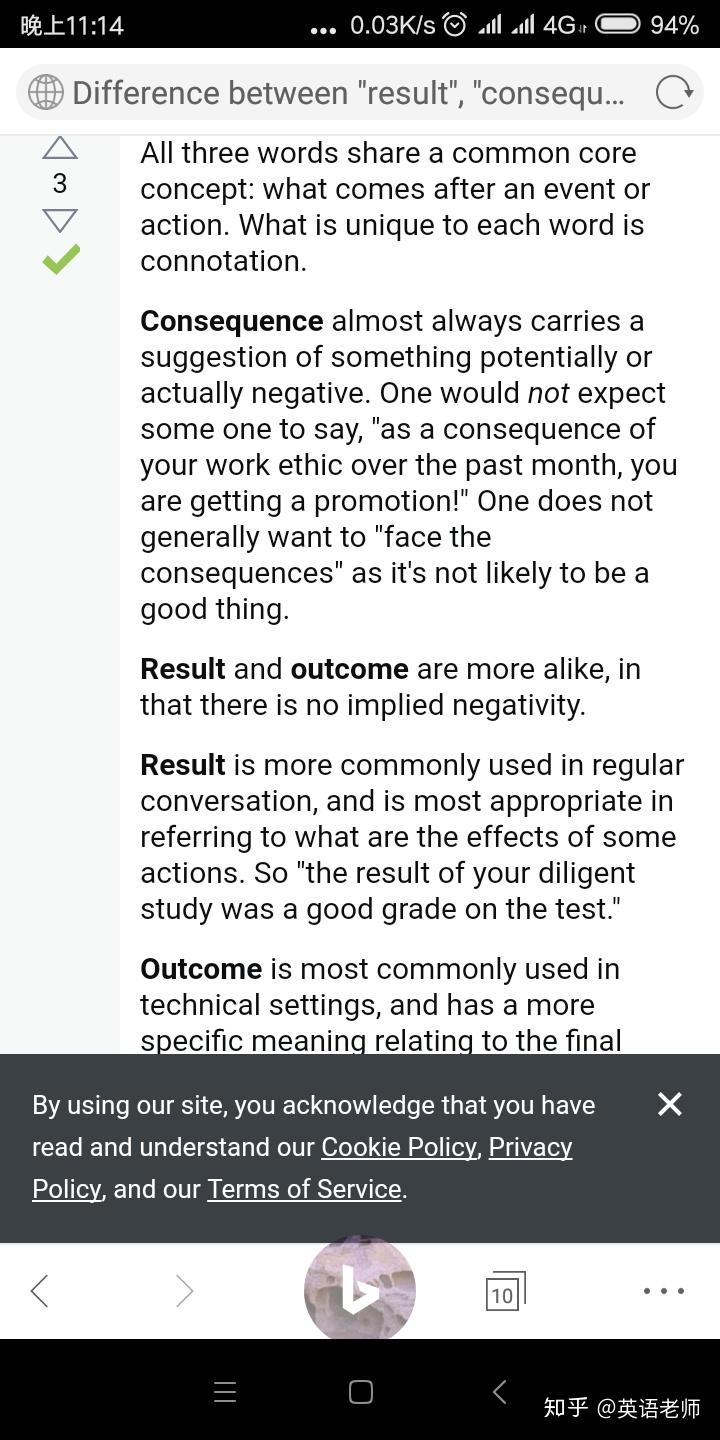Open recent apps from the menu key
Image resolution: width=720 pixels, height=1440 pixels.
(225, 1392)
